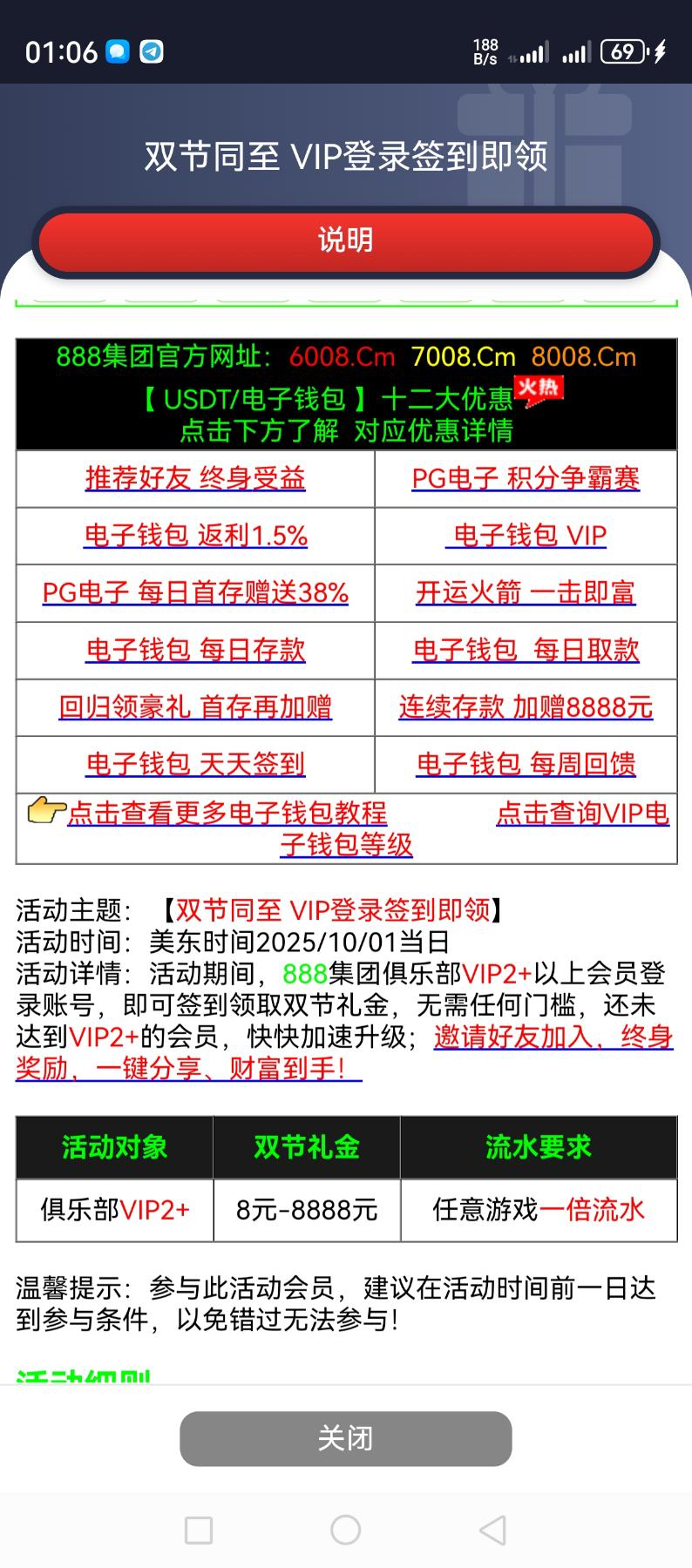Viewport: 692px width, 1568px height.
Task: Close the dialog with 关闭 button
Action: tap(346, 1438)
